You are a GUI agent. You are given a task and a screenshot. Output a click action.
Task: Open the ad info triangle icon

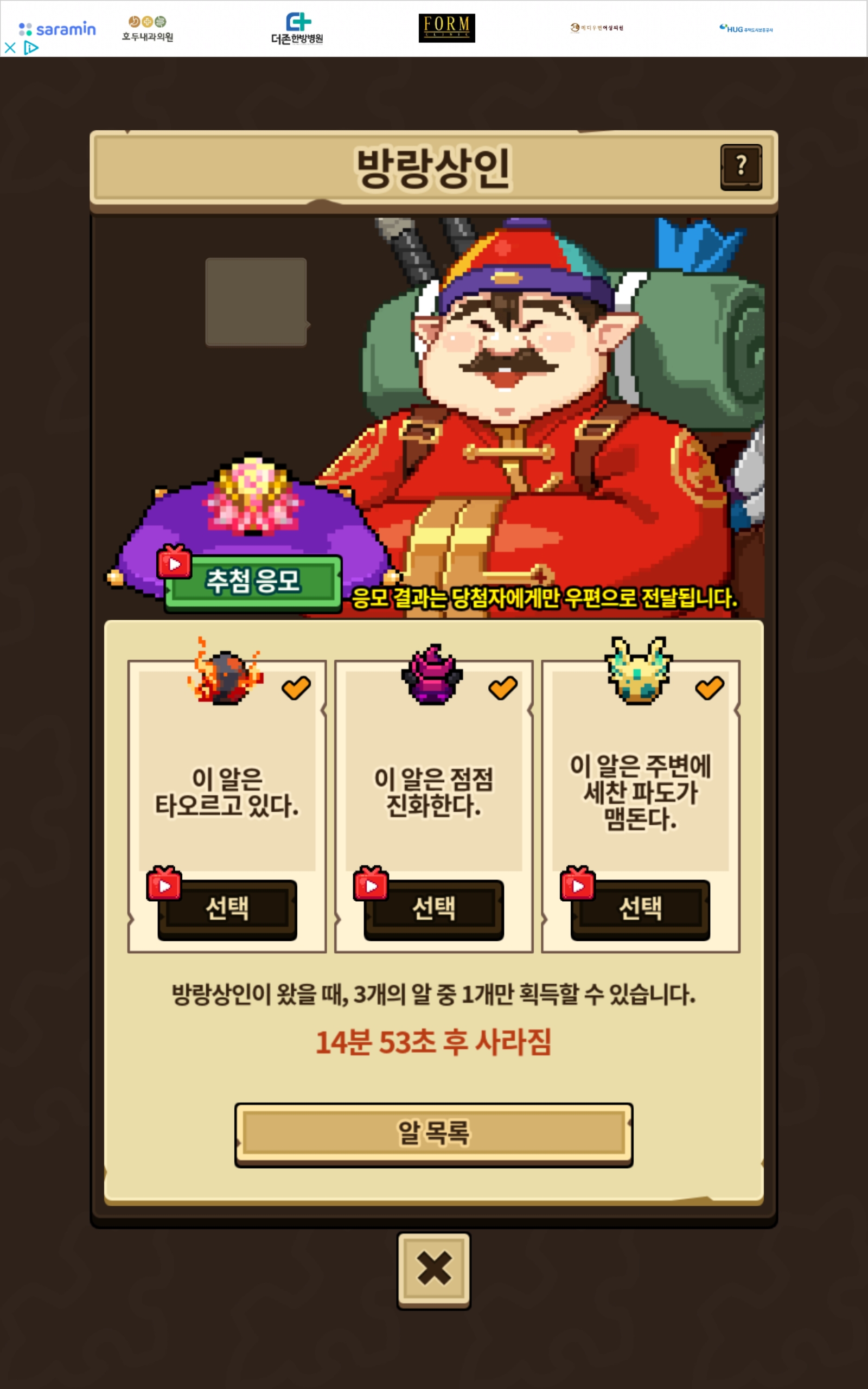pos(30,48)
